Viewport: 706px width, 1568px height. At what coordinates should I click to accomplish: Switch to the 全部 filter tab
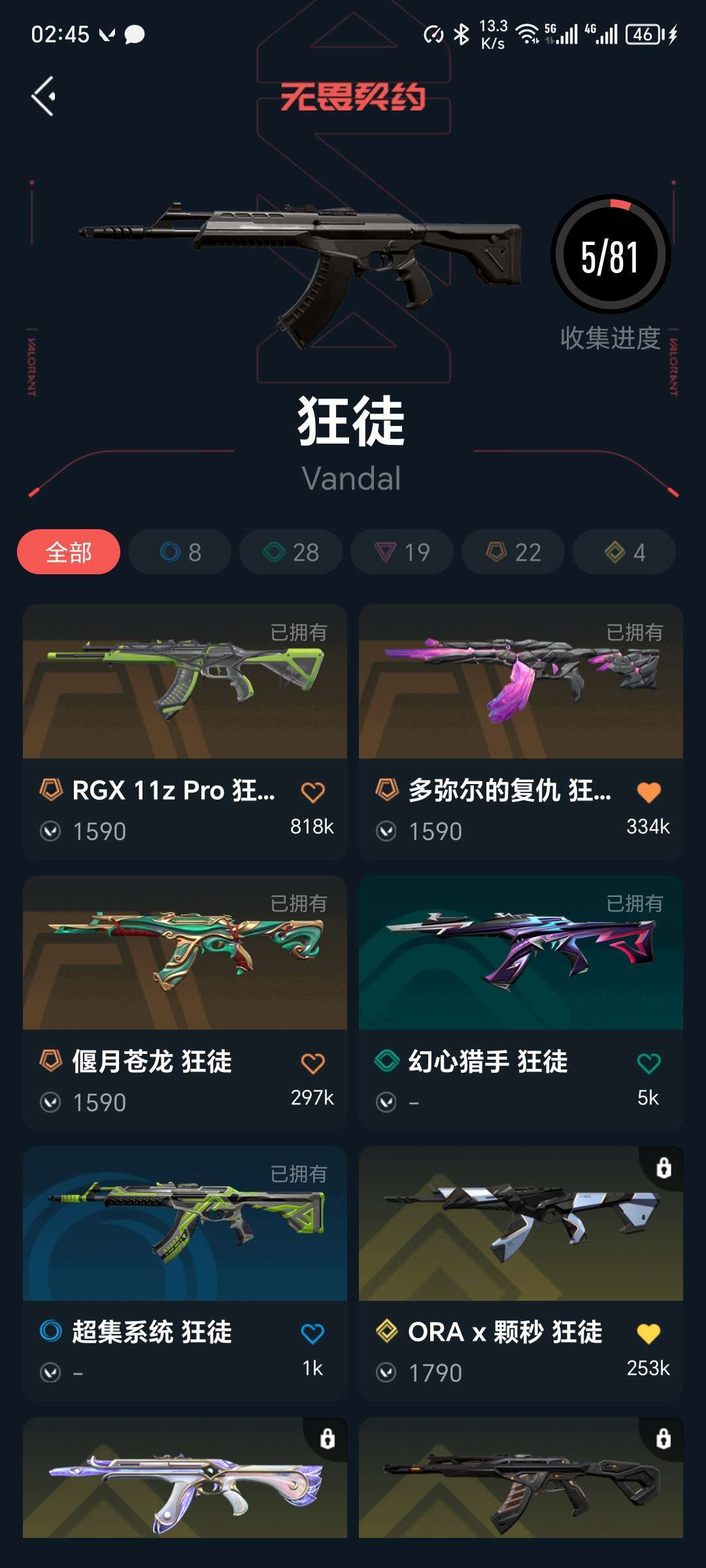[69, 552]
